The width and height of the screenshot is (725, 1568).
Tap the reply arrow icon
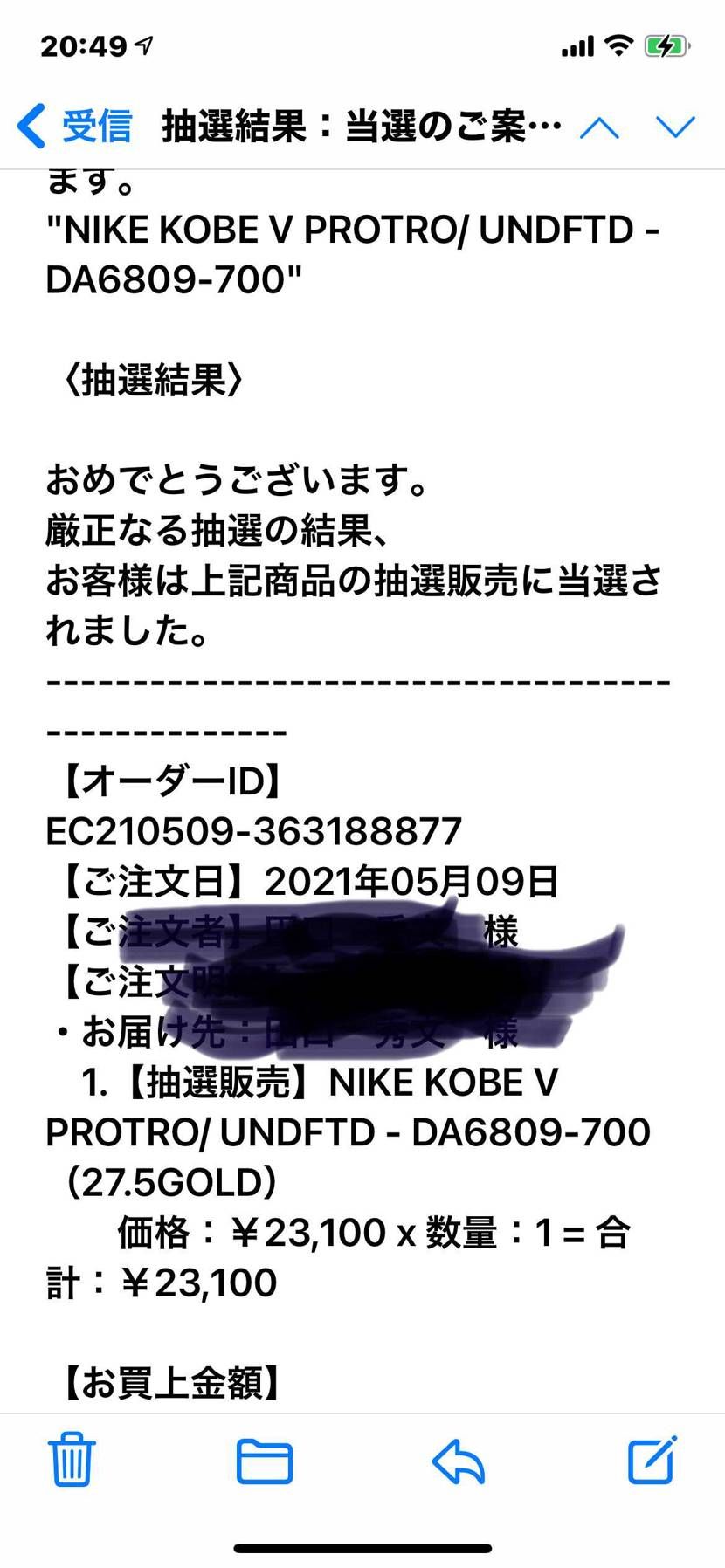459,1463
